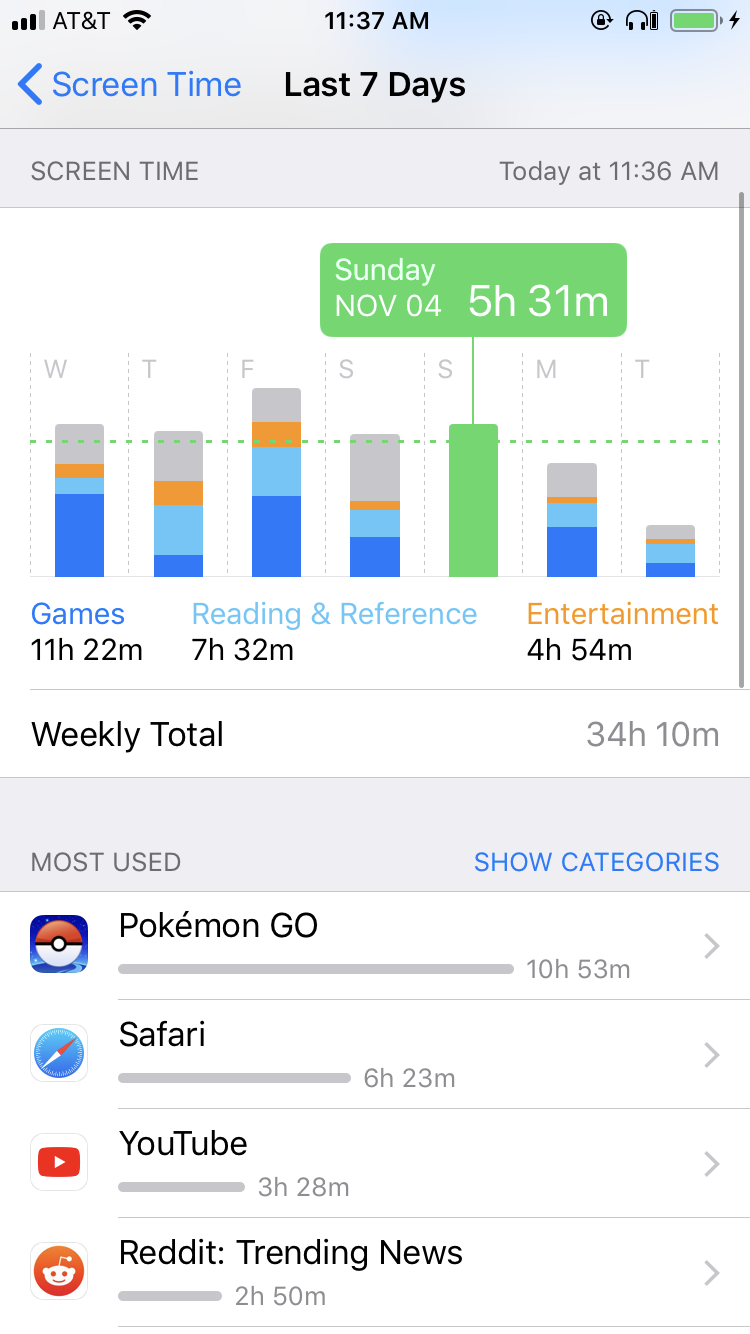This screenshot has width=750, height=1334.
Task: Go back to Screen Time
Action: click(130, 85)
